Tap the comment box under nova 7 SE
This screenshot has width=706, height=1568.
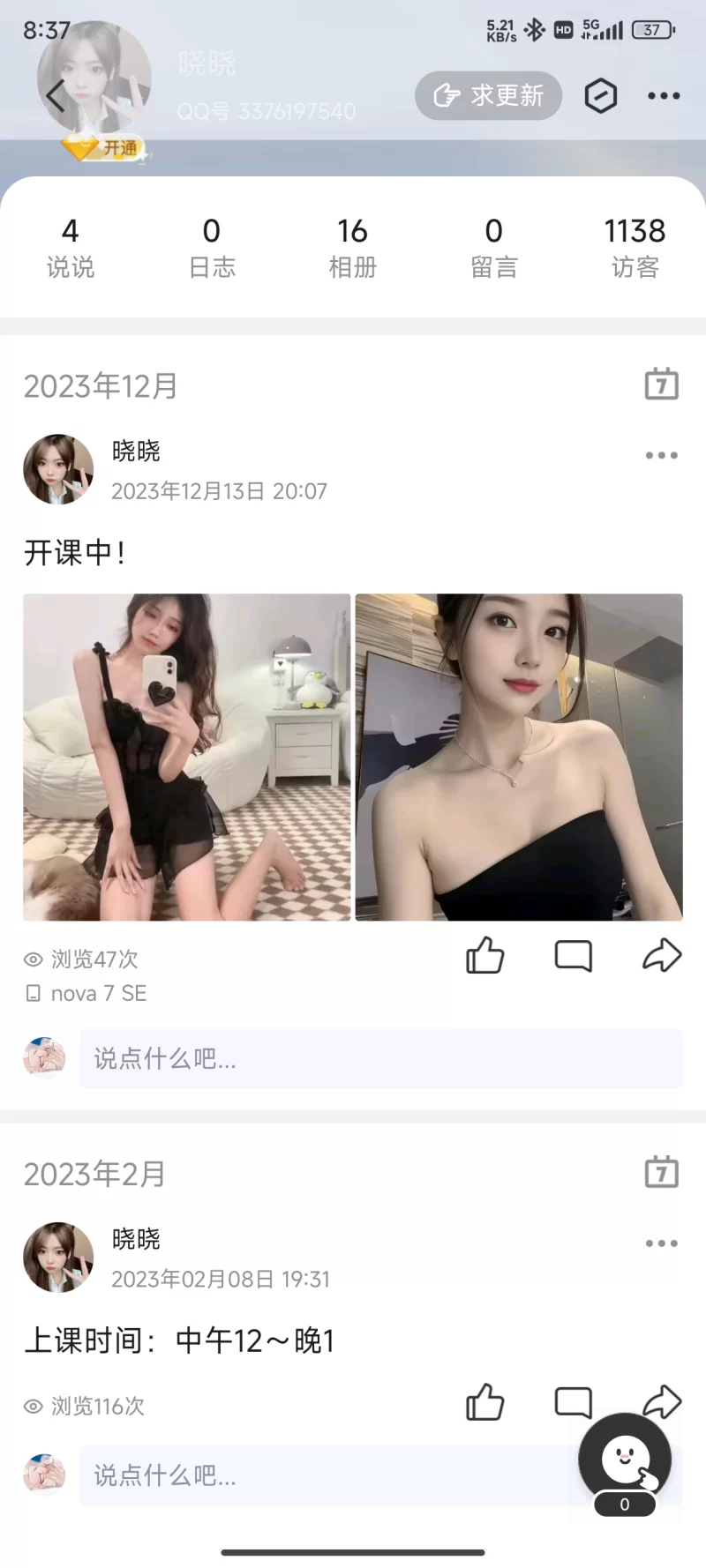[381, 1058]
